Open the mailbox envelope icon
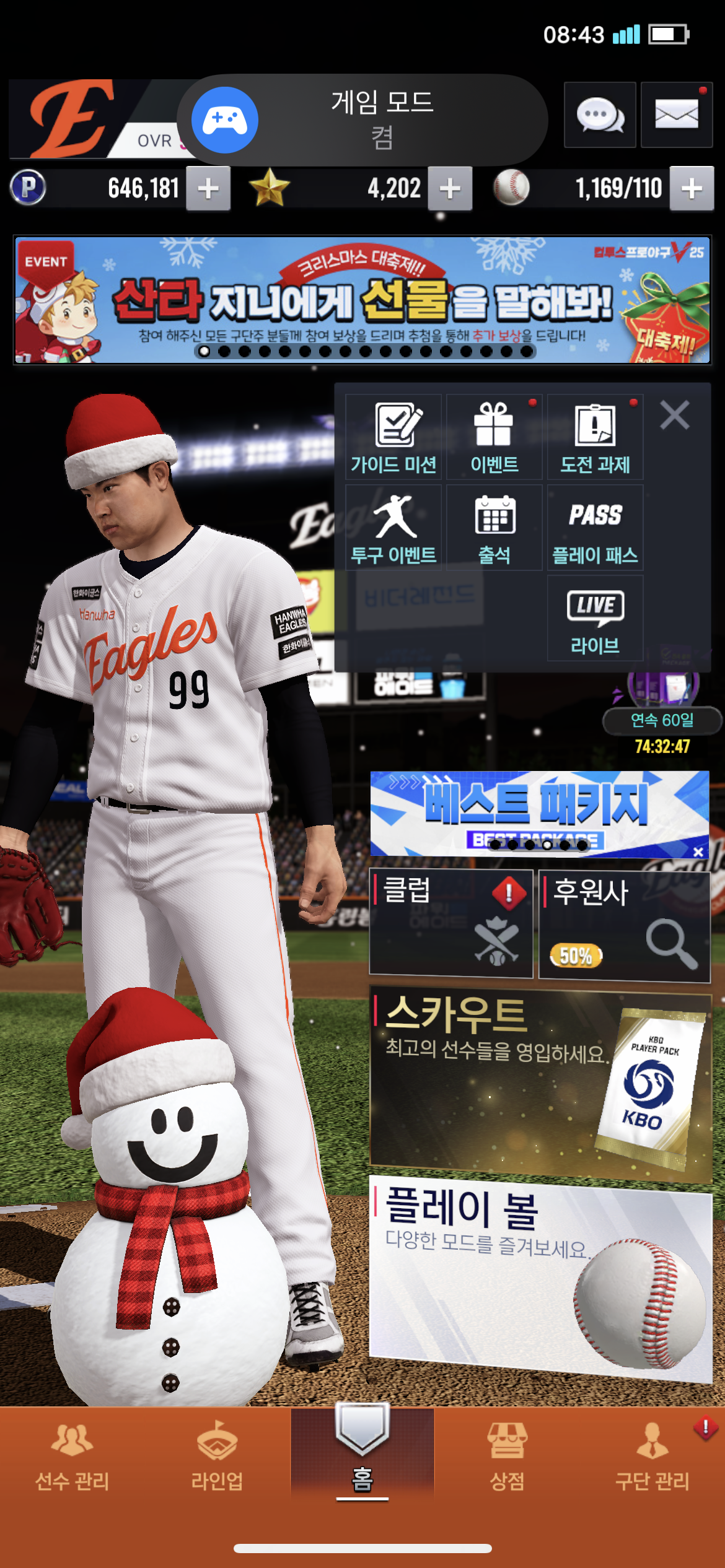Screen dimensions: 725x1568 [x=676, y=115]
